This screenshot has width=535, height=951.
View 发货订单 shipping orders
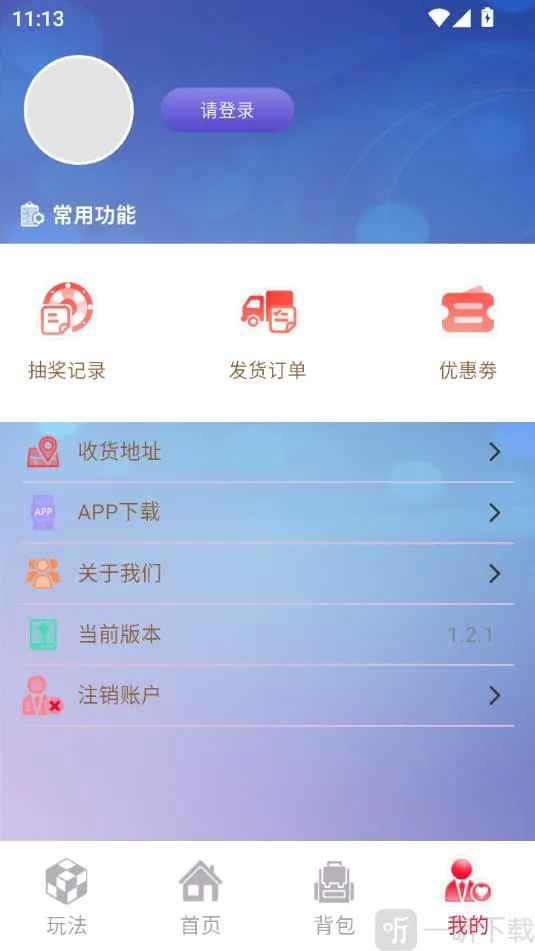[268, 331]
